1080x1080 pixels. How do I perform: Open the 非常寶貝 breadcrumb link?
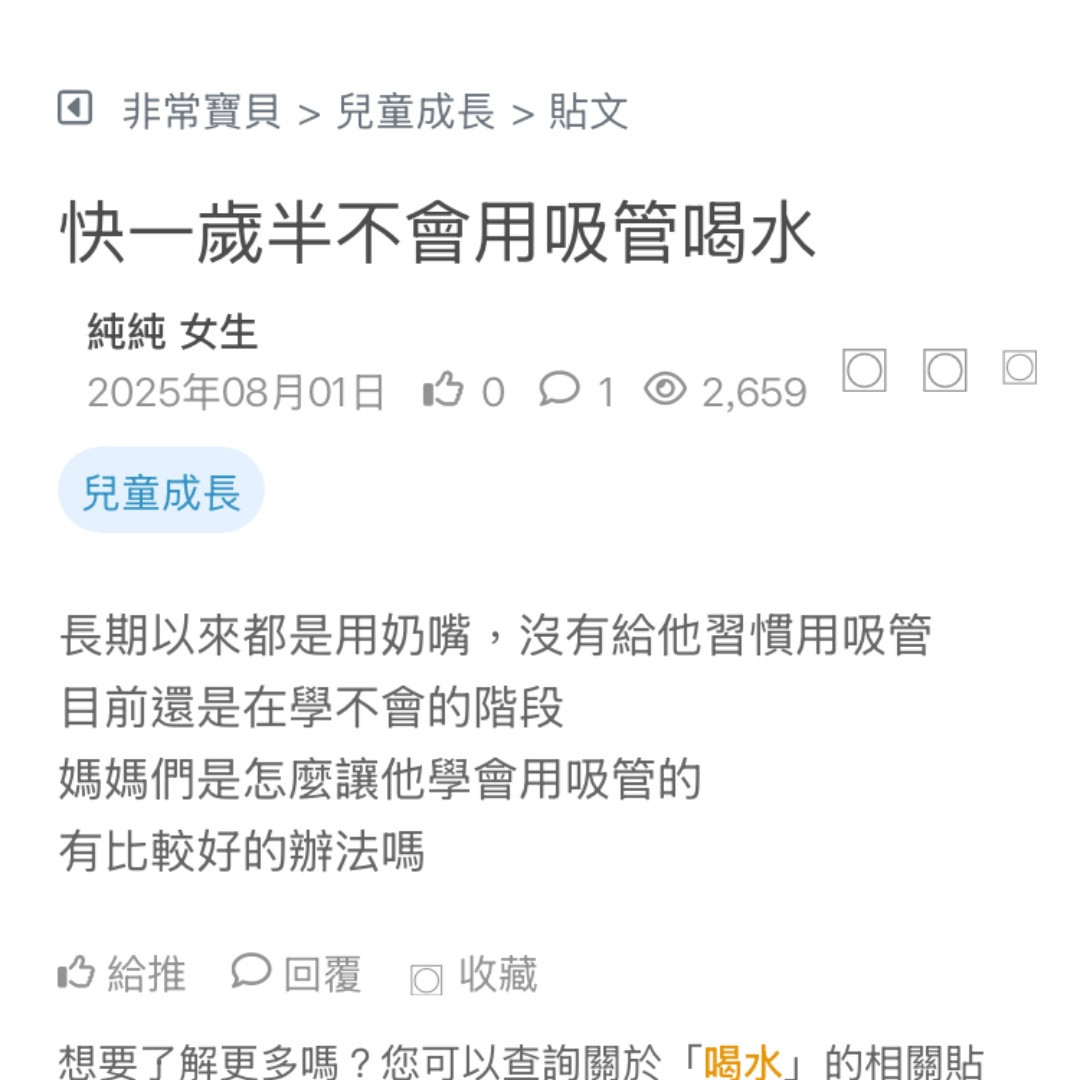pos(202,111)
